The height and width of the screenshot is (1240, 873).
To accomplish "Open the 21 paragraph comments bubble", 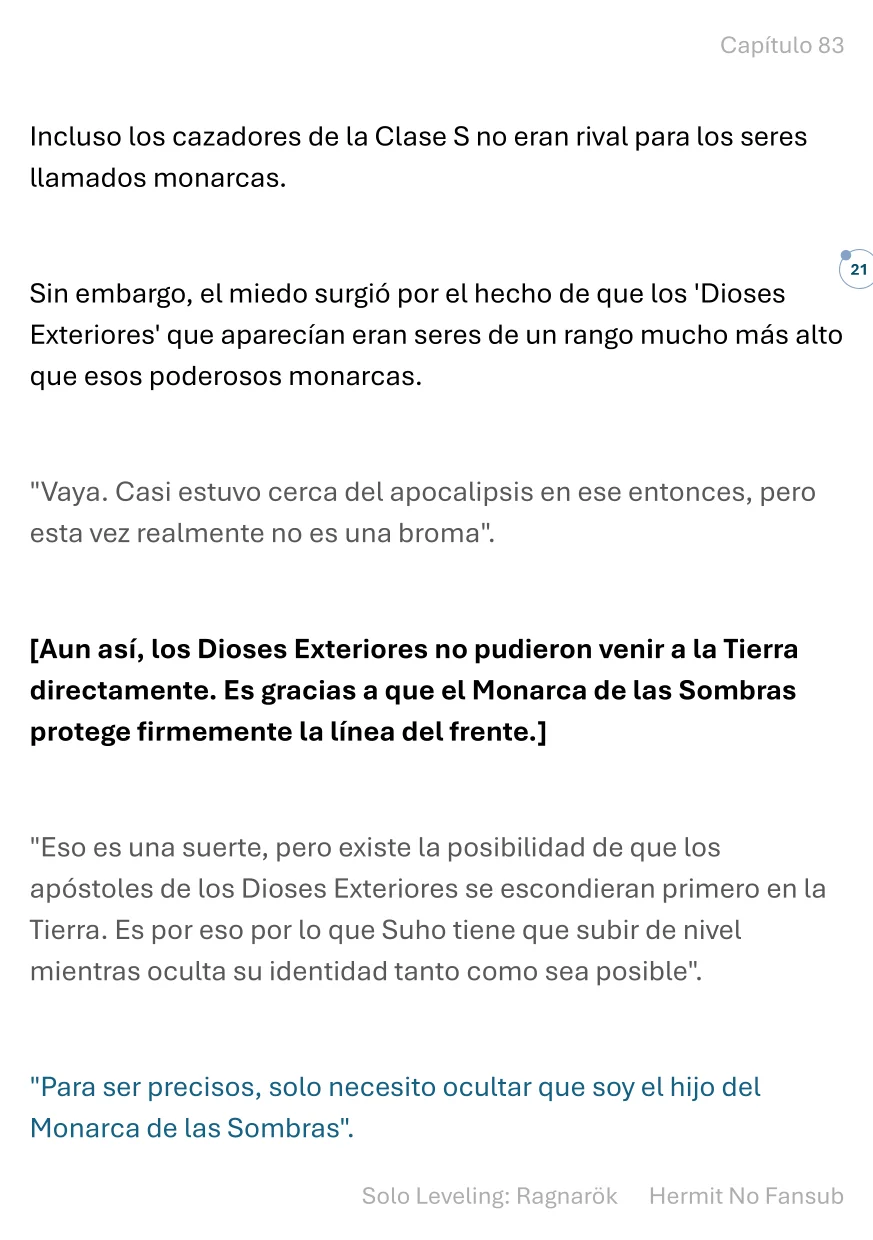I will click(858, 270).
